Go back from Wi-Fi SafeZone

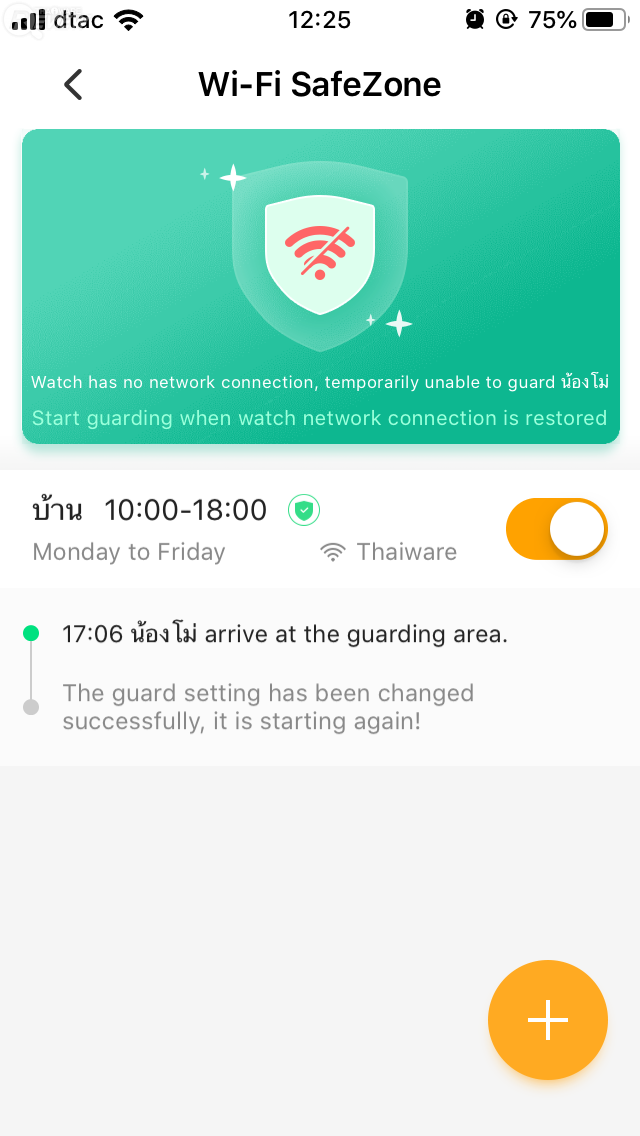point(73,85)
